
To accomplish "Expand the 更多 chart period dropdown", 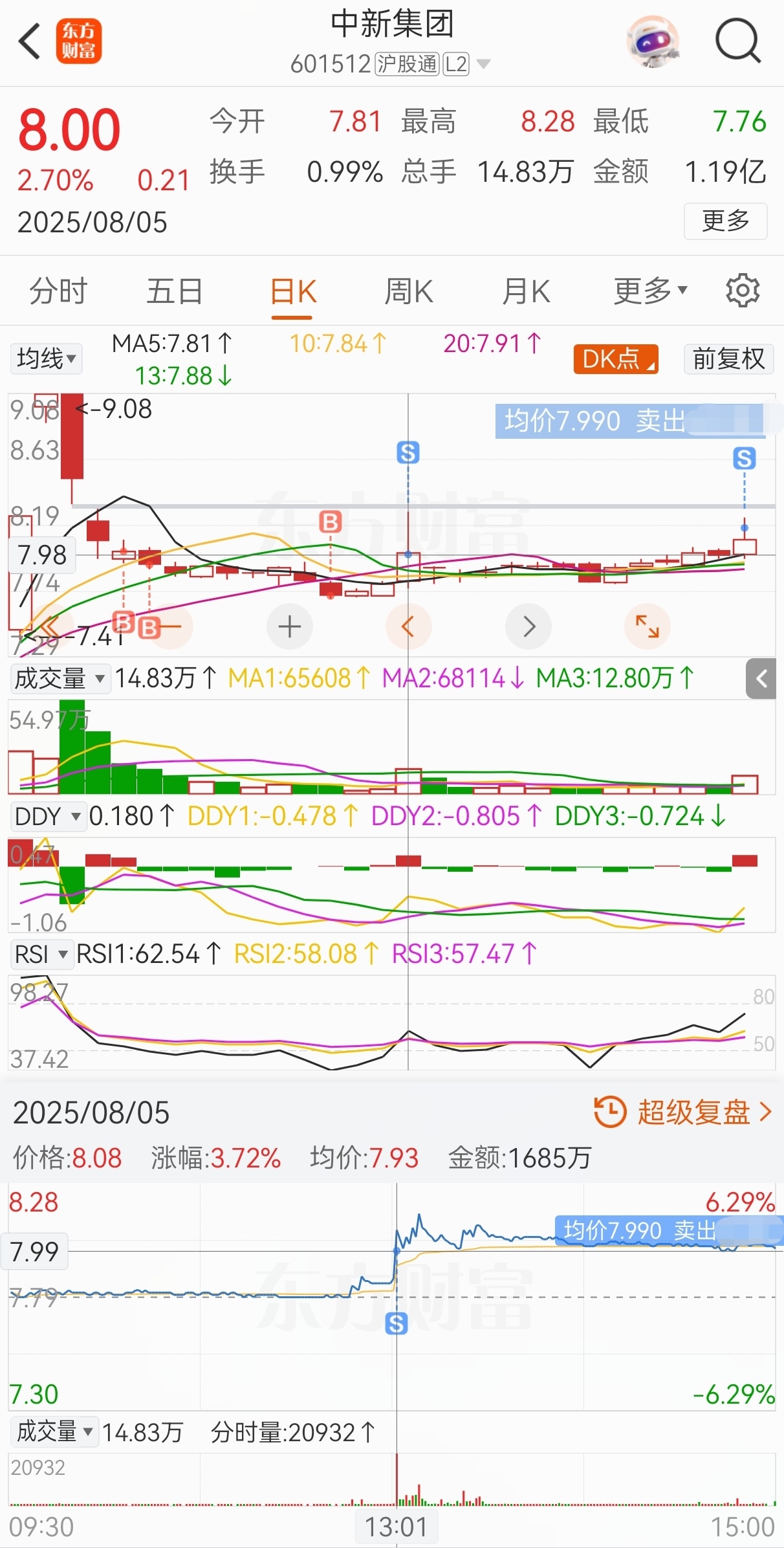I will pos(651,291).
